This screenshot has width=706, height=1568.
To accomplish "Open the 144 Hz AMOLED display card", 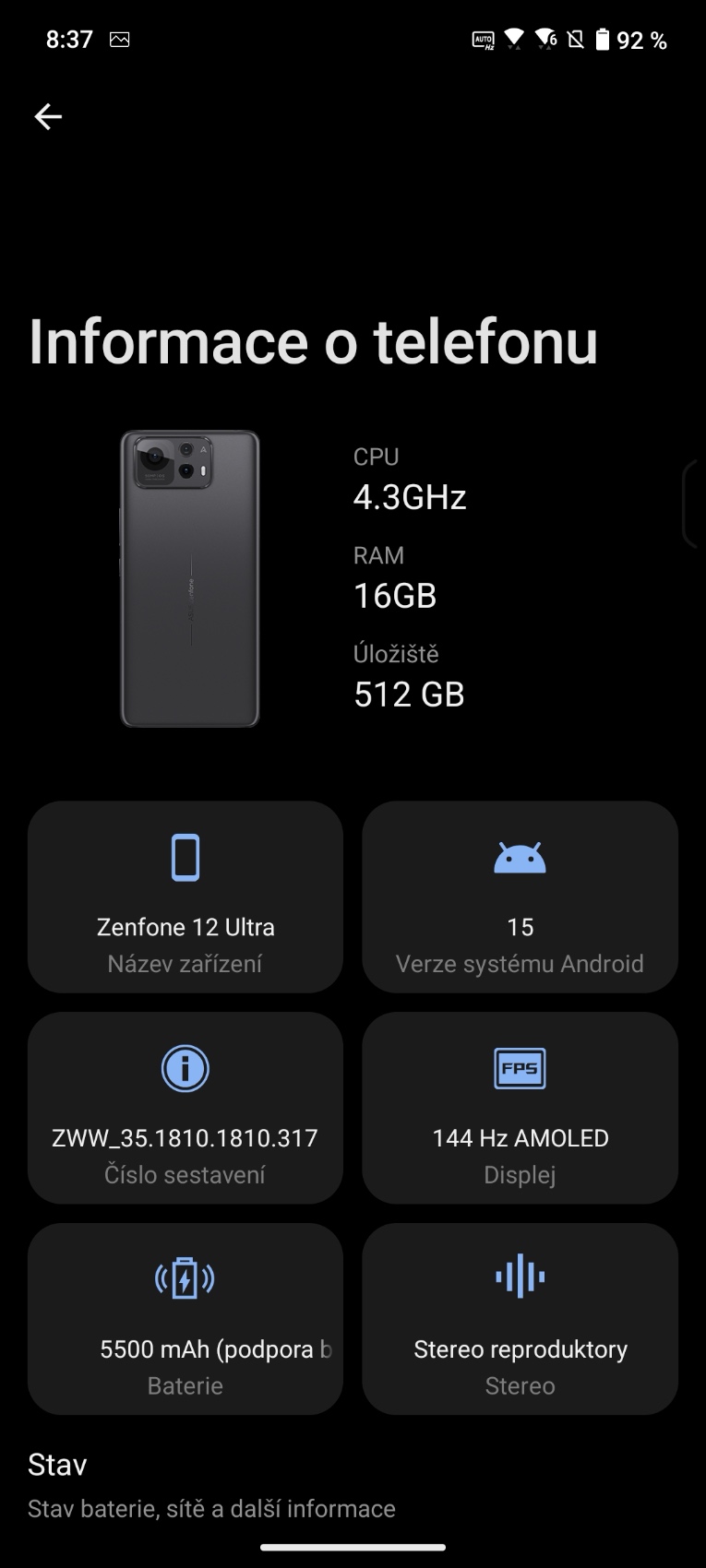I will click(x=520, y=1108).
